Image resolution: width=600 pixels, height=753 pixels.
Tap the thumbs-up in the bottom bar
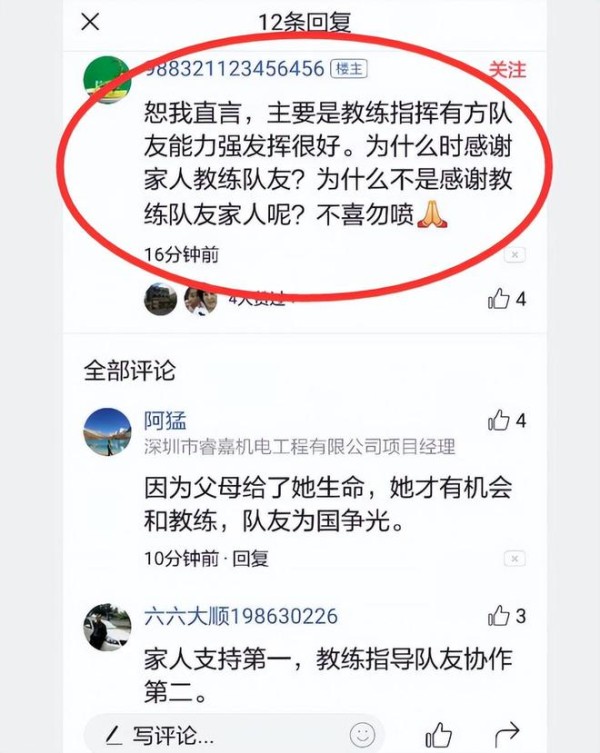coord(439,736)
